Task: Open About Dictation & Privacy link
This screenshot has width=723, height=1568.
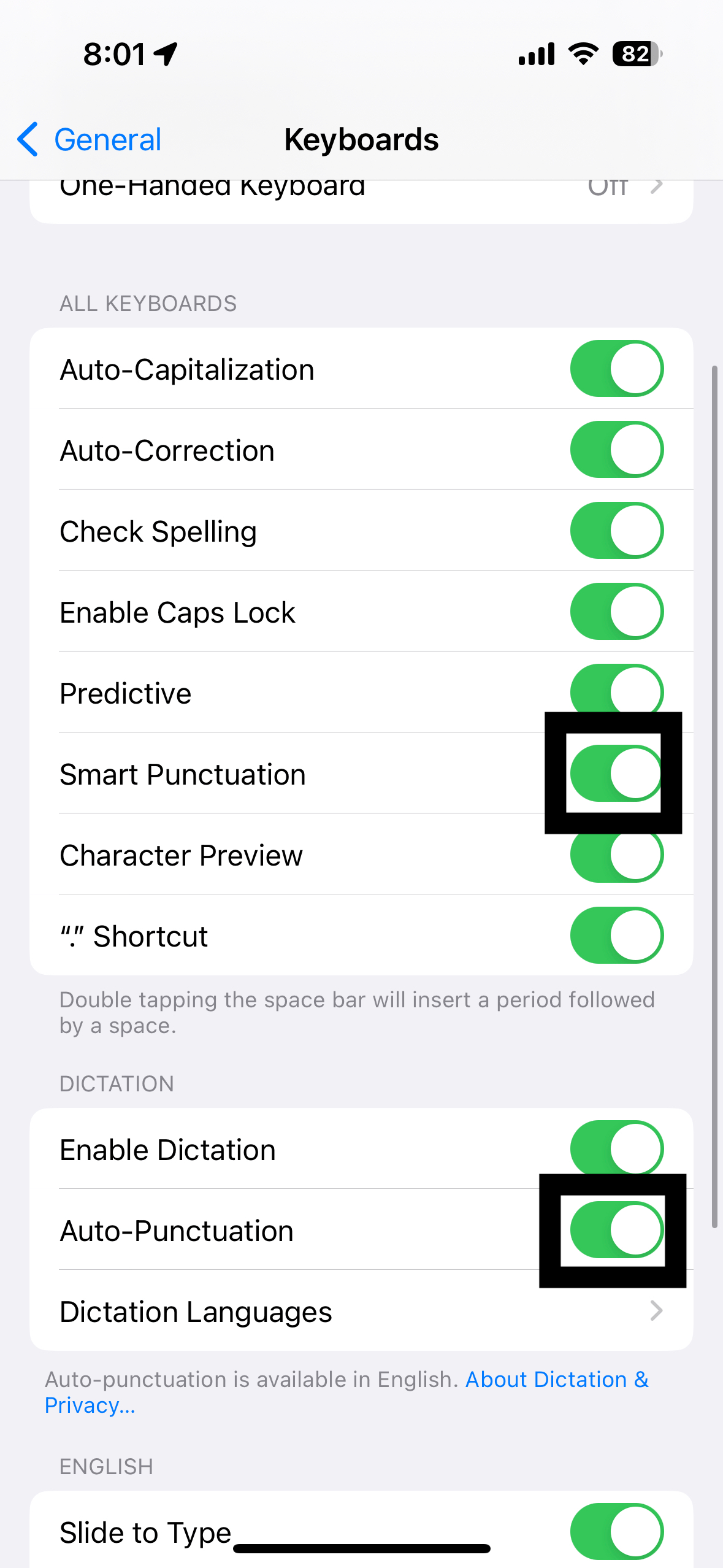Action: coord(556,1380)
